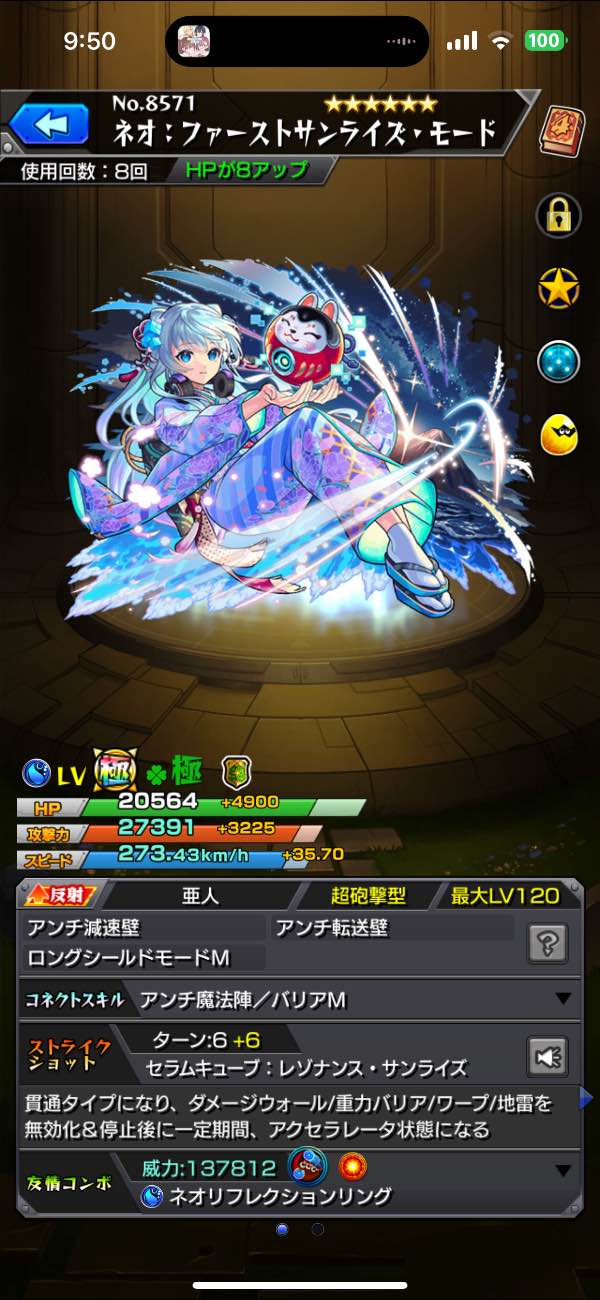600x1300 pixels.
Task: Tap blue arrow beside strike shot description
Action: click(x=587, y=1099)
